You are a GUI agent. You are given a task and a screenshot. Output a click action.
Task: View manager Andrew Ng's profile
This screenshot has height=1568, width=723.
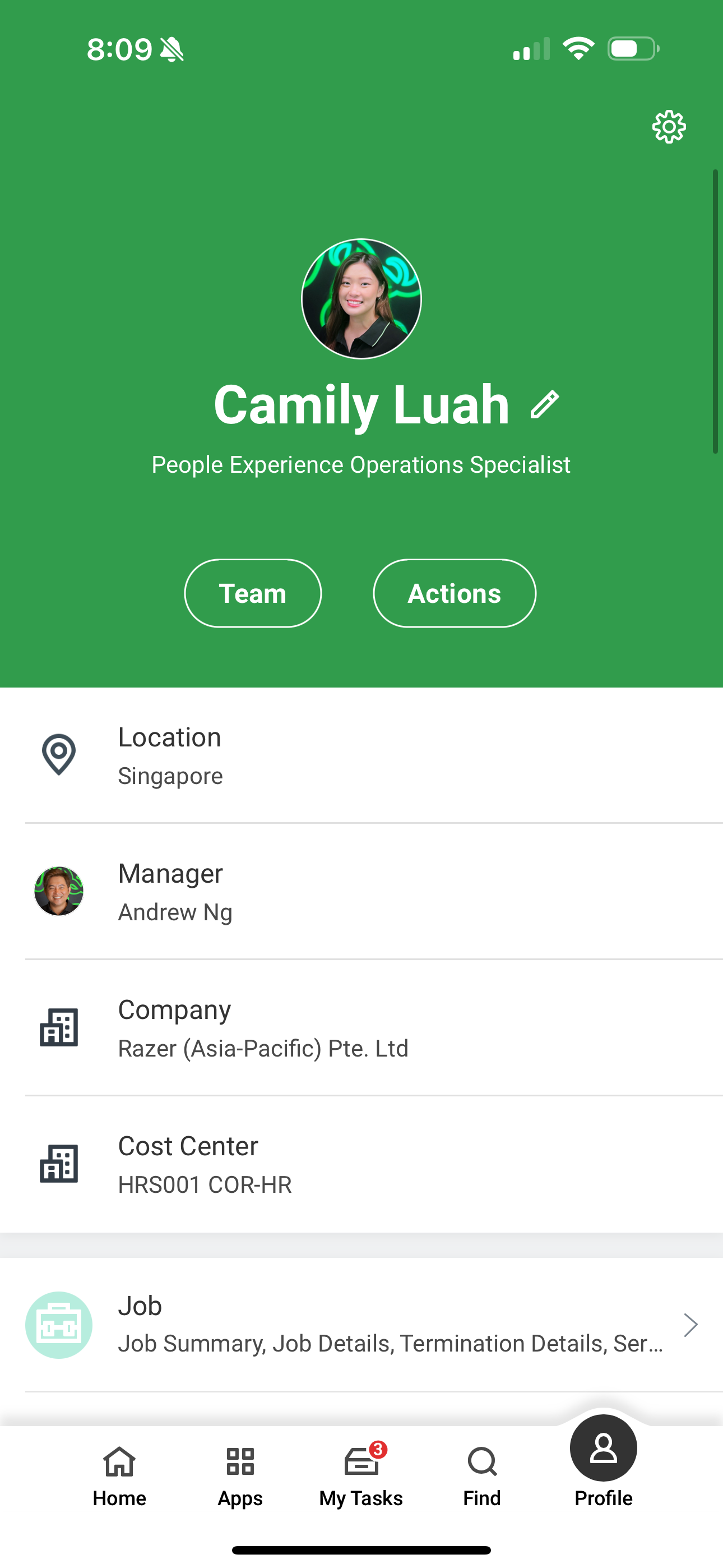tap(361, 891)
